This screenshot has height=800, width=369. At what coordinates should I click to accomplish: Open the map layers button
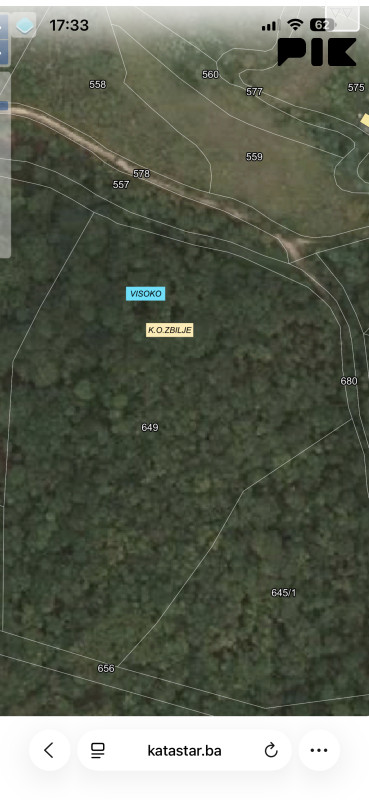coord(24,26)
